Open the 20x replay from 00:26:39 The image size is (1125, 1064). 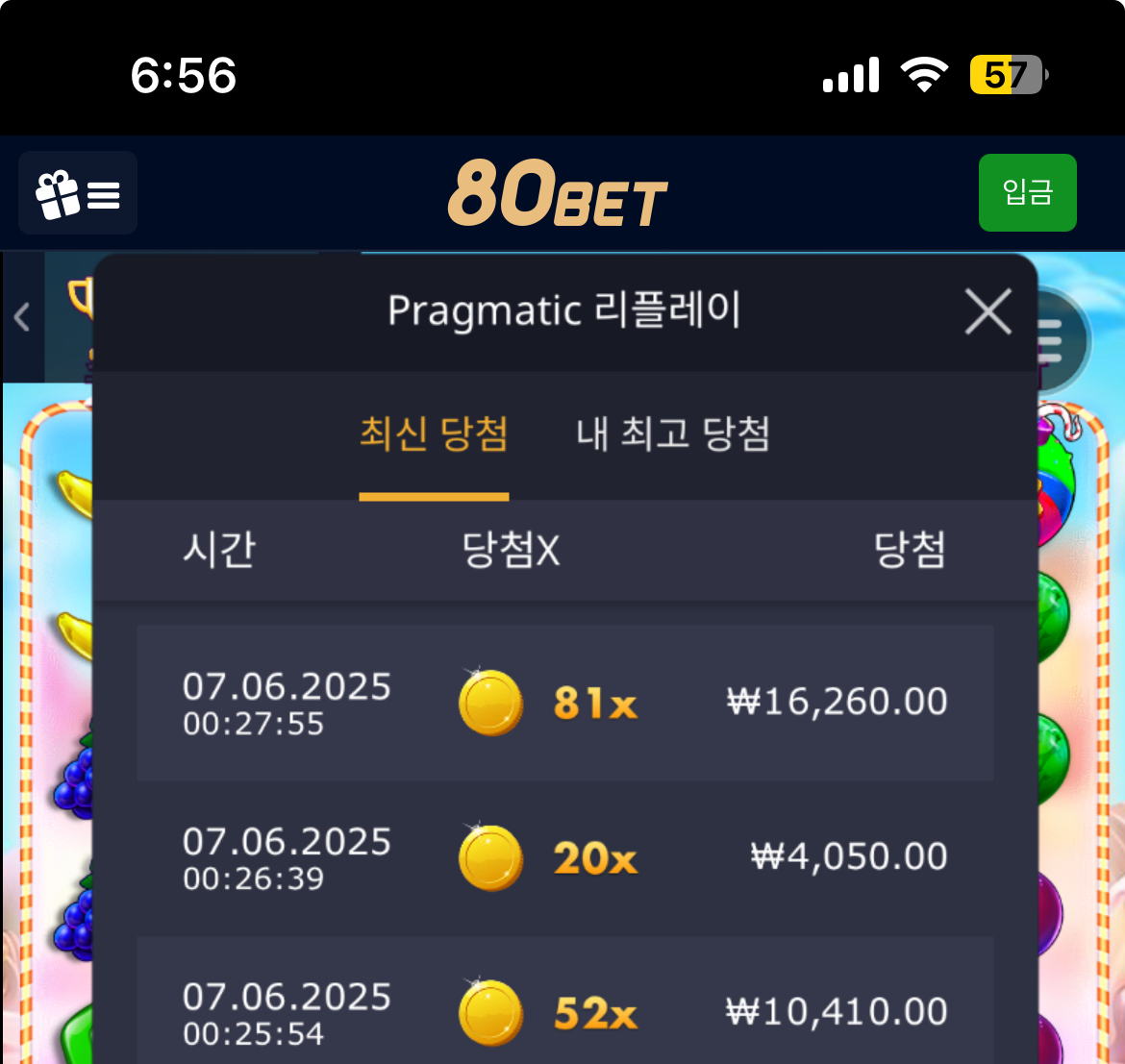(564, 858)
